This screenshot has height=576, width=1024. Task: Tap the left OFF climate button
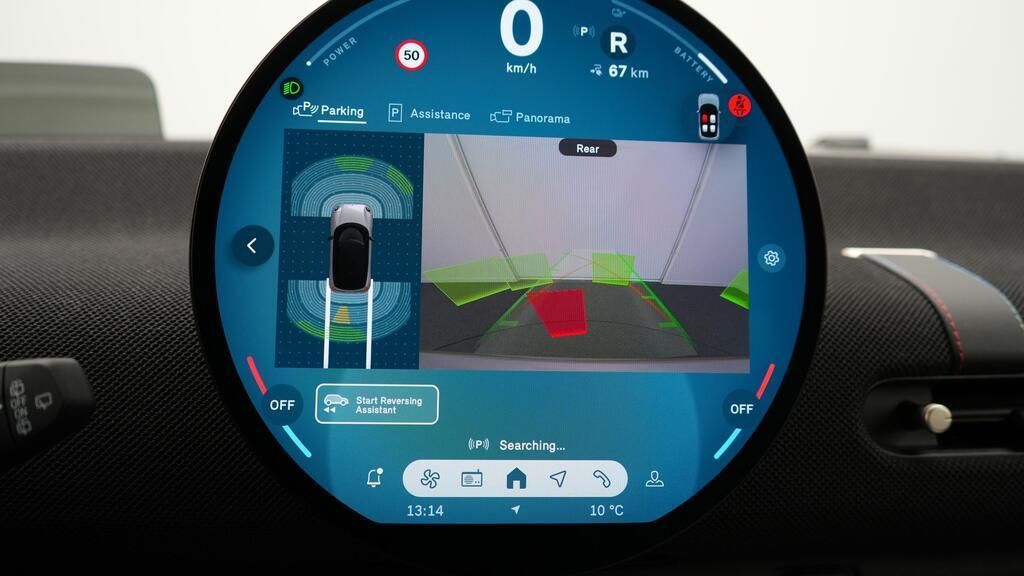tap(284, 405)
